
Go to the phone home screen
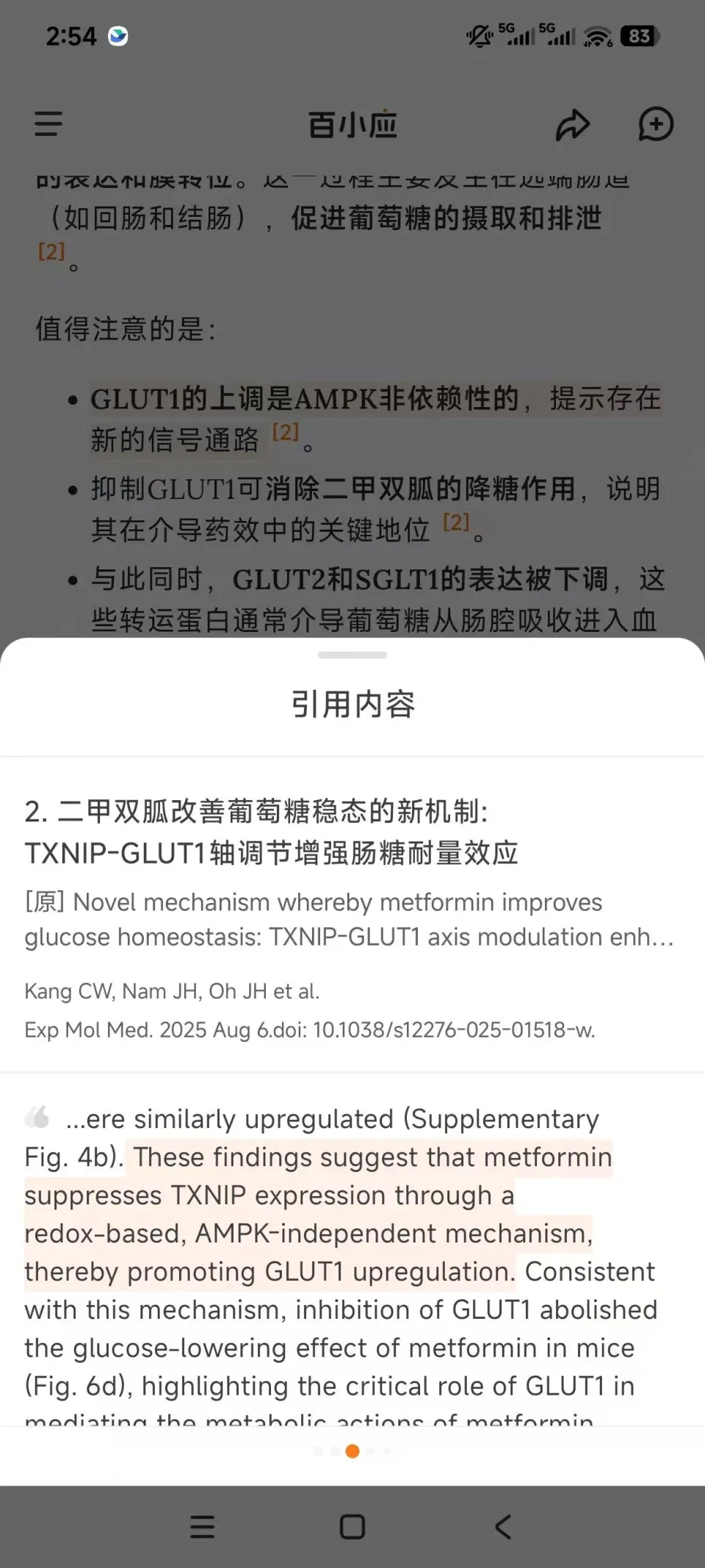pyautogui.click(x=352, y=1527)
